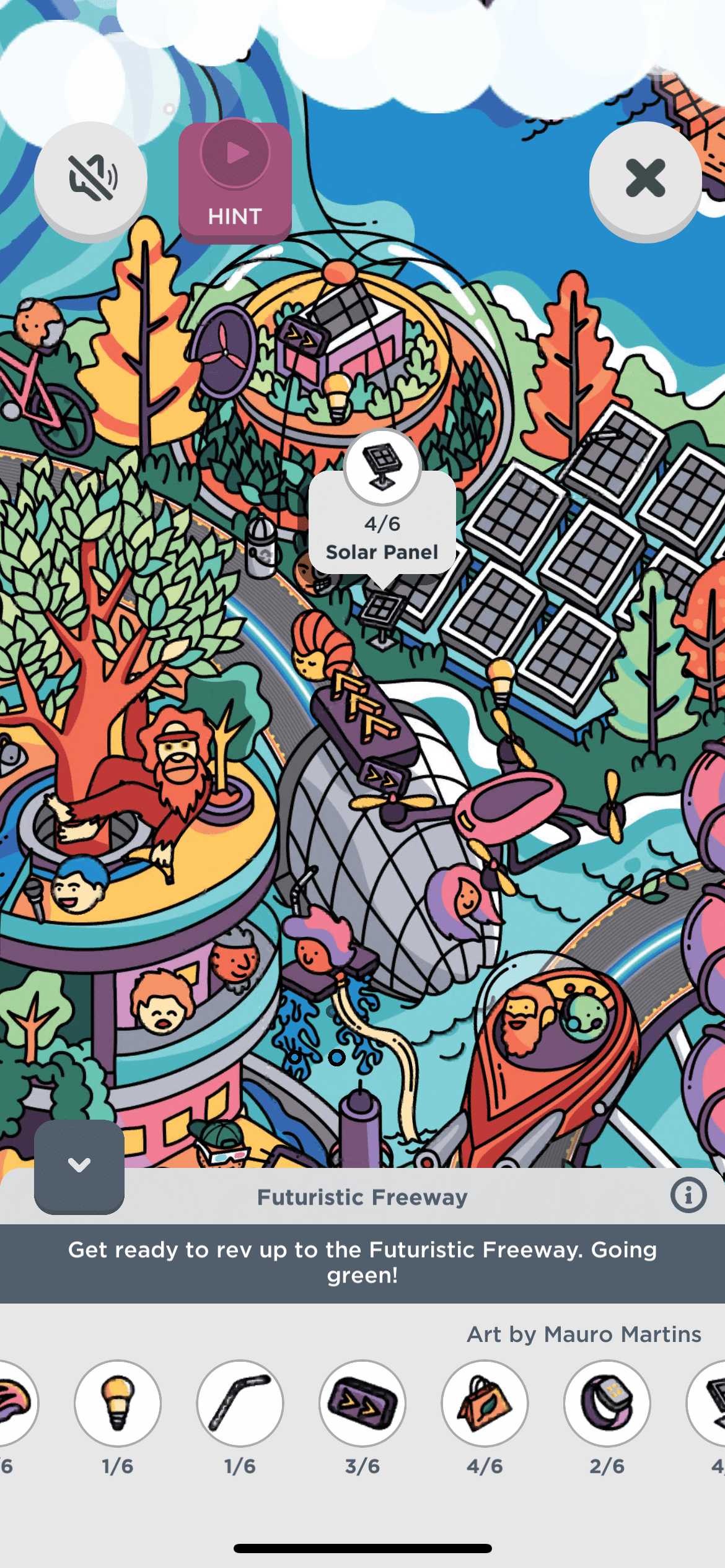Toggle the muted sound button
The image size is (725, 1568).
tap(91, 178)
